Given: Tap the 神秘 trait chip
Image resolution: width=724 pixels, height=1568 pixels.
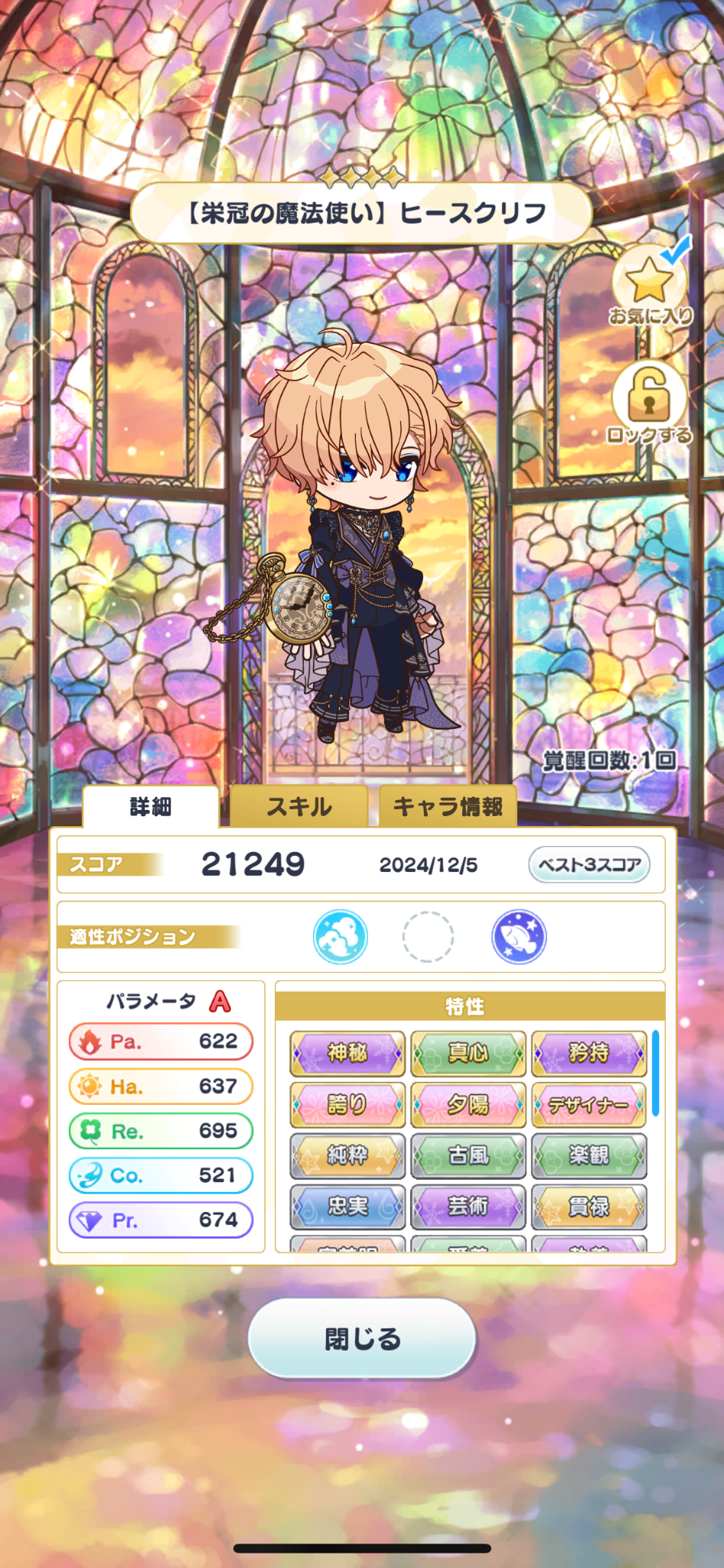Looking at the screenshot, I should tap(347, 1053).
